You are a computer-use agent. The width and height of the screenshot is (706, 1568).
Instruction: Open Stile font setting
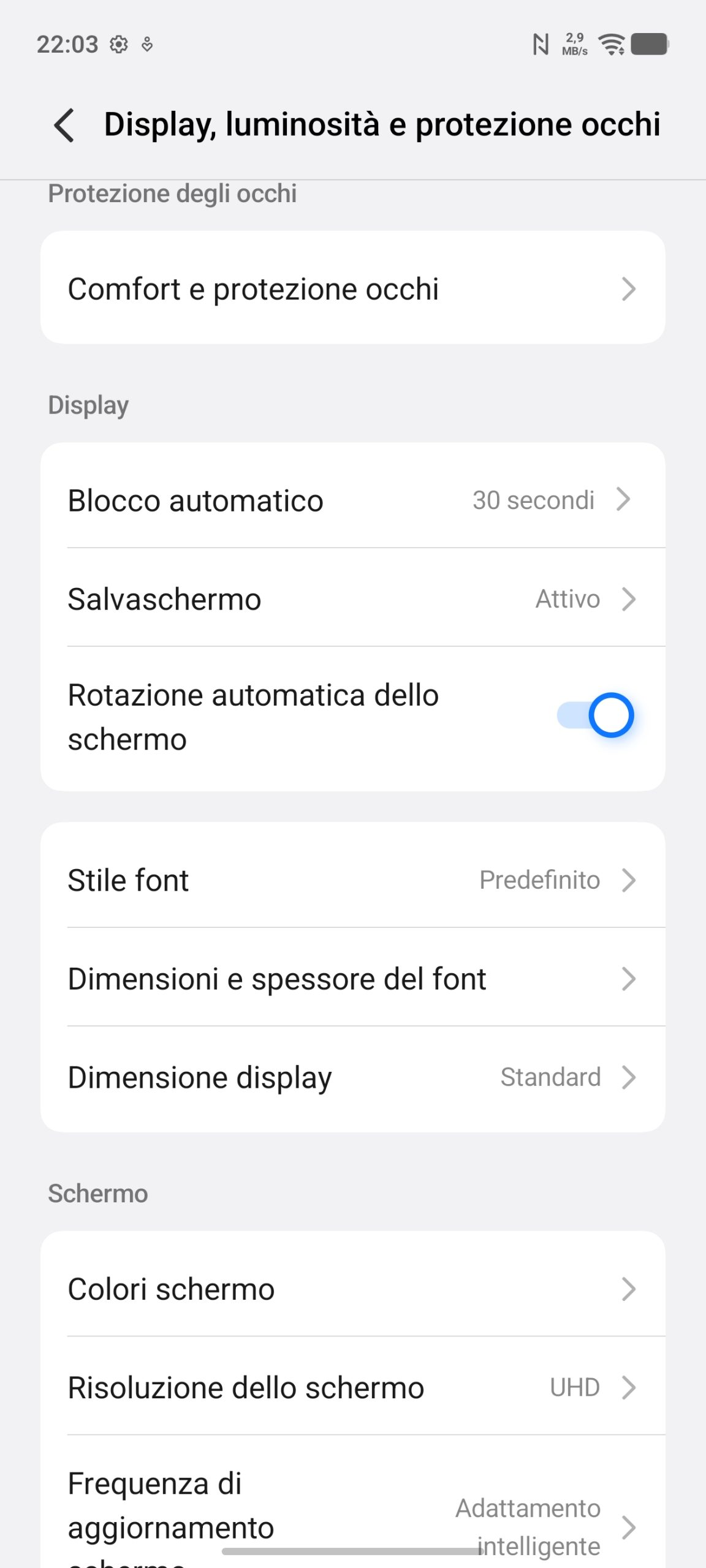[x=352, y=880]
